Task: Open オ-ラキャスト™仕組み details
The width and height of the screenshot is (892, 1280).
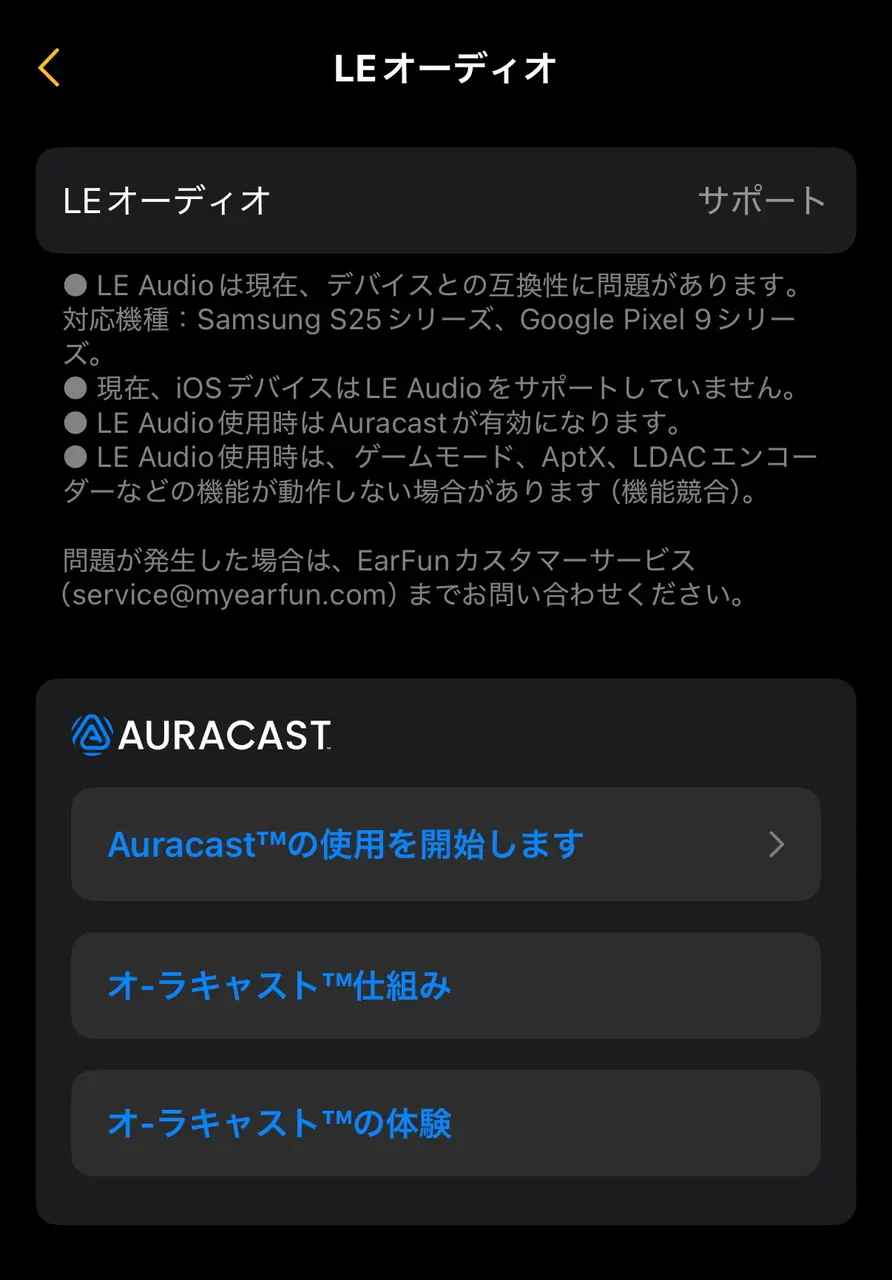Action: pos(445,985)
